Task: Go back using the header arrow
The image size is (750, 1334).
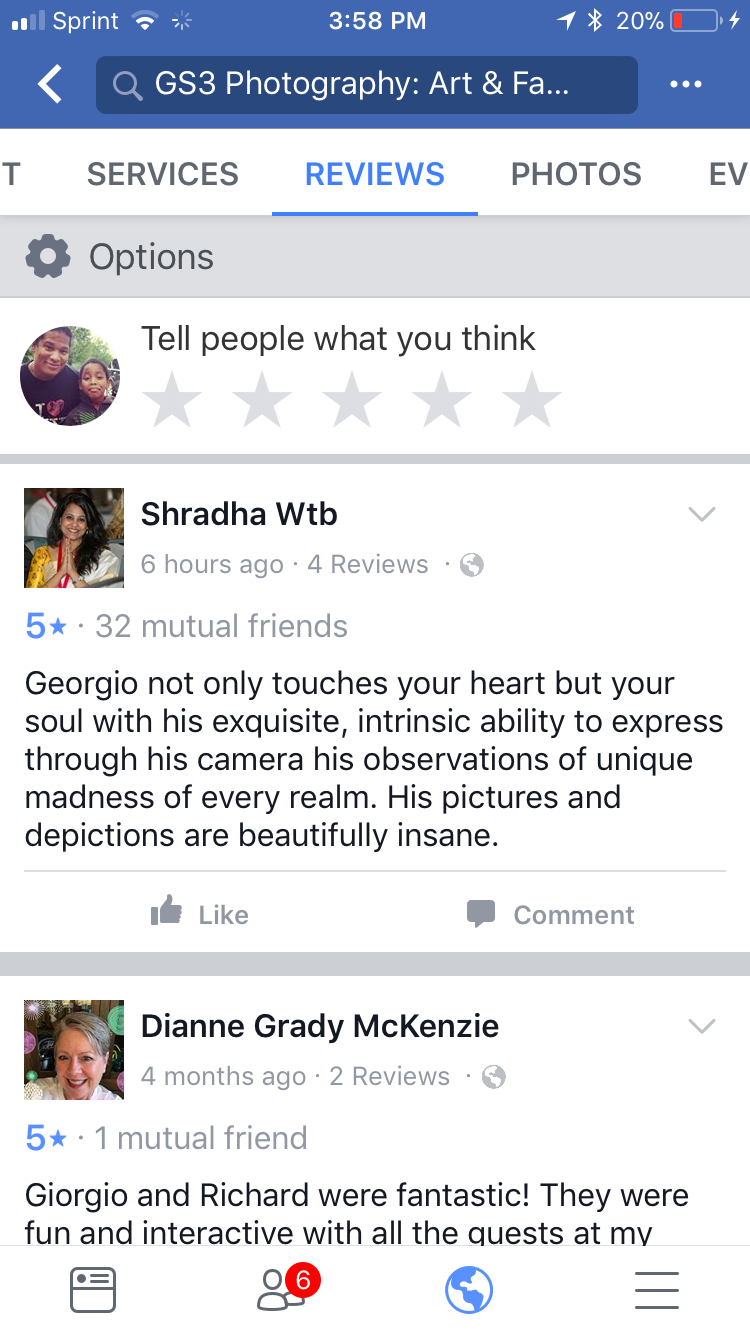Action: [x=50, y=85]
